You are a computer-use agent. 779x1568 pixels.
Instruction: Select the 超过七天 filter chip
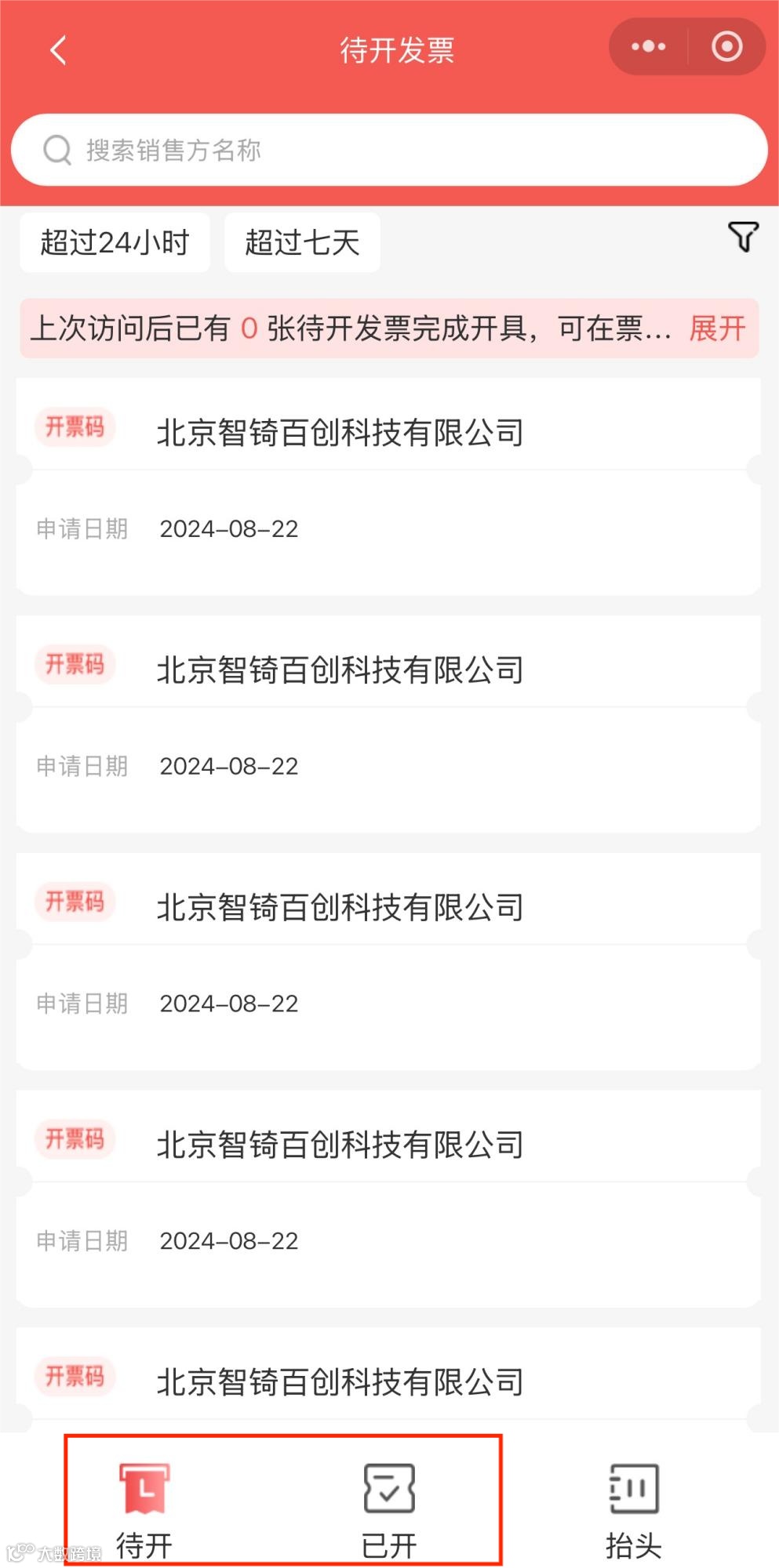pyautogui.click(x=302, y=242)
